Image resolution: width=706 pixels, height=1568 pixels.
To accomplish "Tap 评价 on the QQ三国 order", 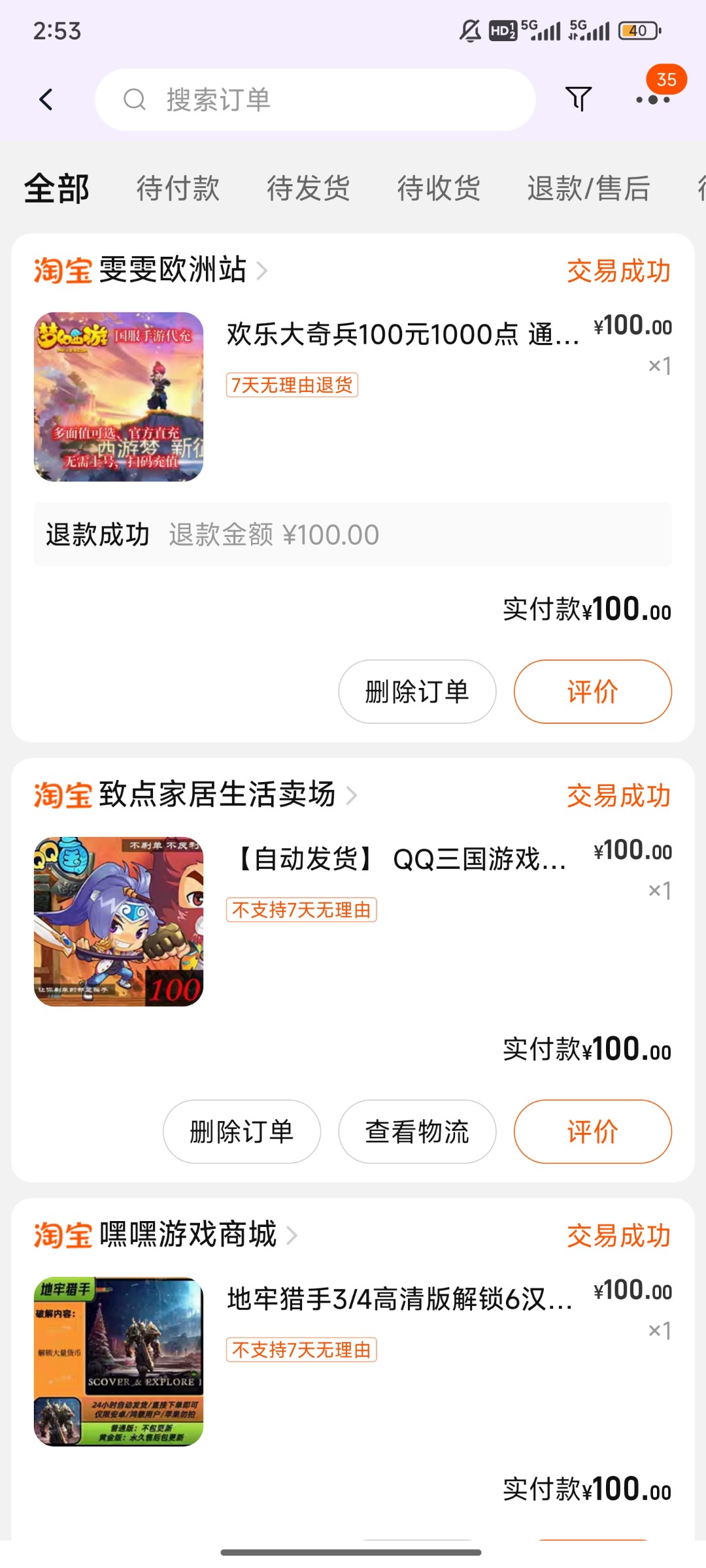I will [591, 1132].
